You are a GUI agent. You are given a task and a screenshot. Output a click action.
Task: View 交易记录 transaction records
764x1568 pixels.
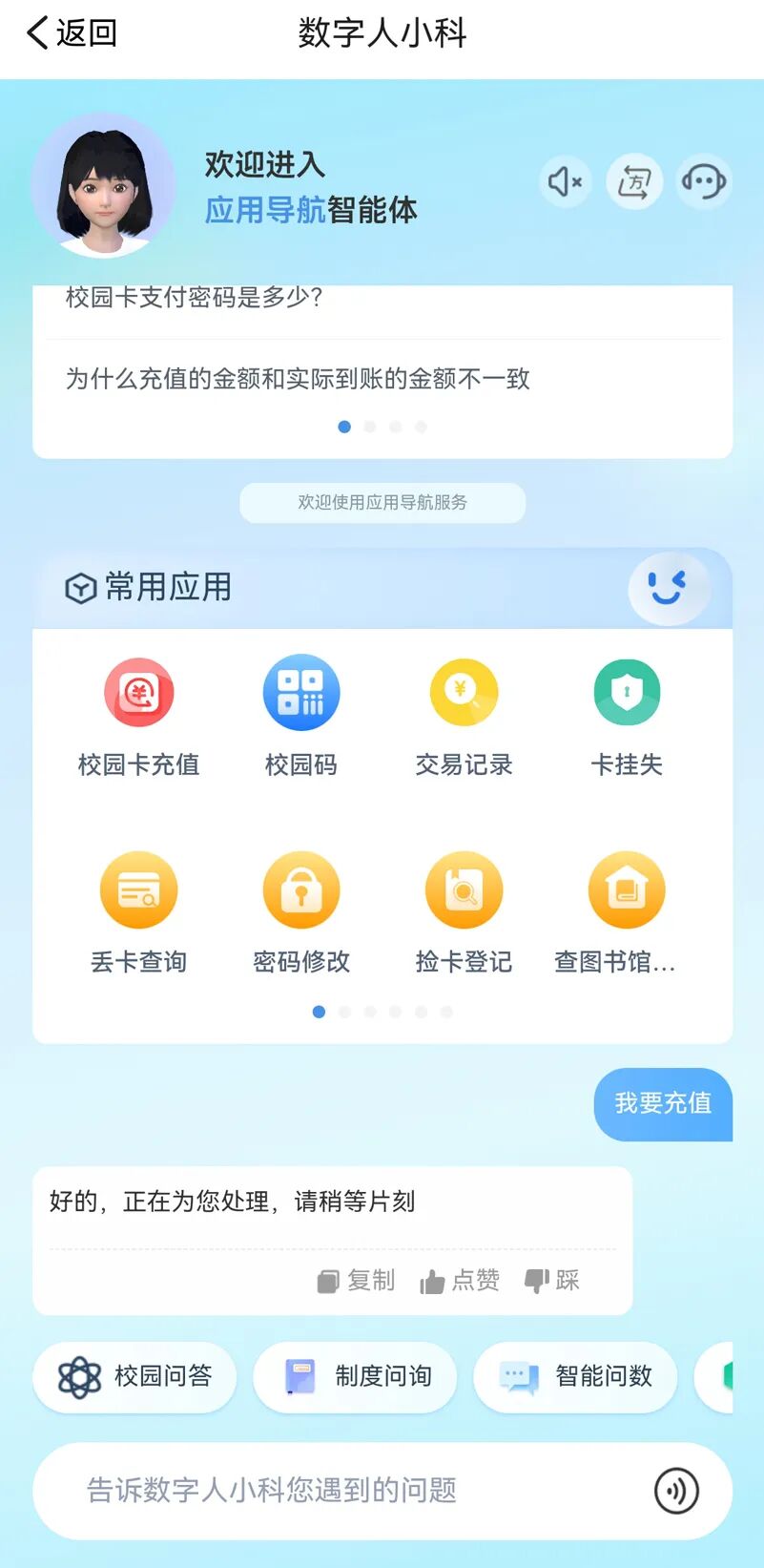(464, 694)
